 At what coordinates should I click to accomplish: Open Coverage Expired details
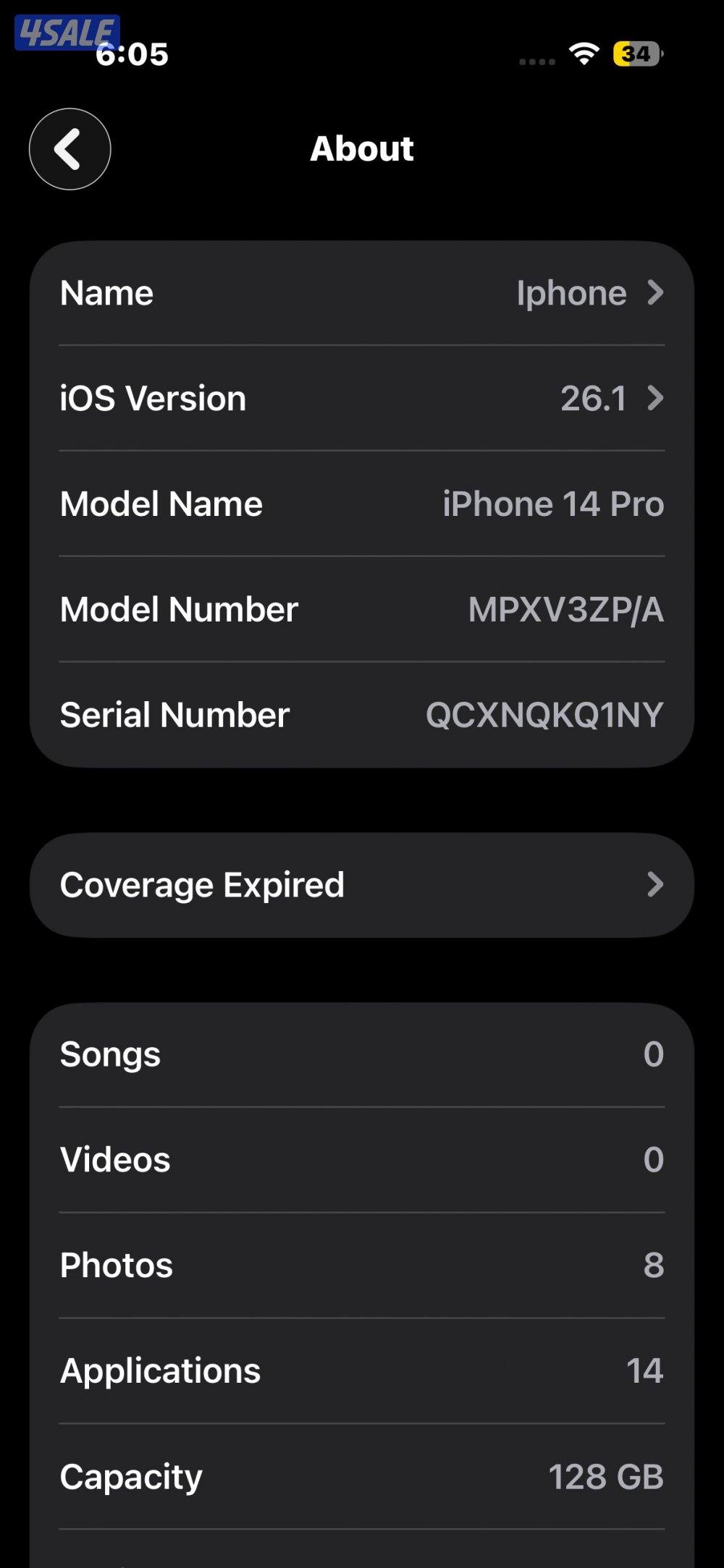(290, 884)
